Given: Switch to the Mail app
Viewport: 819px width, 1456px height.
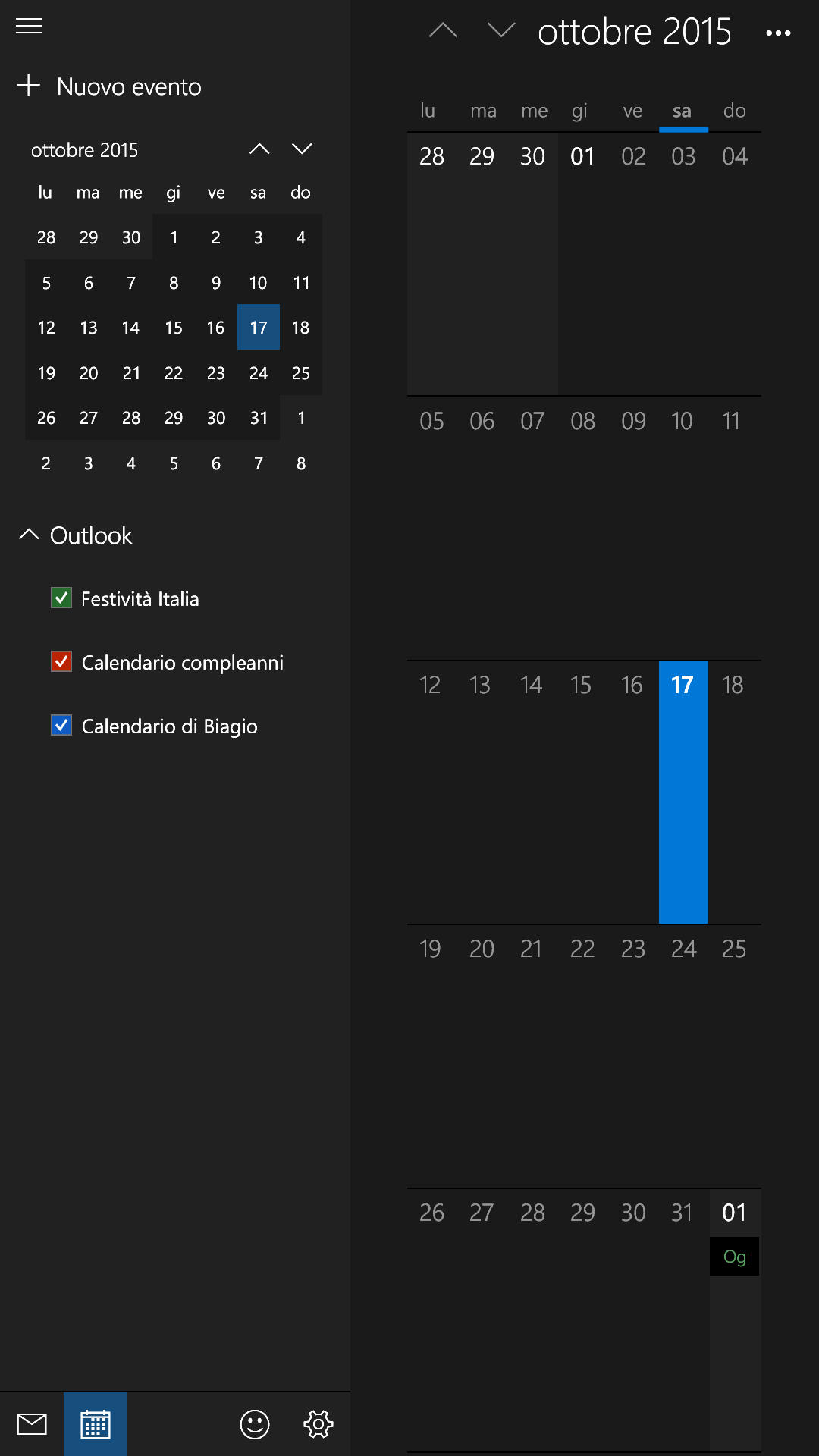Looking at the screenshot, I should 32,1424.
